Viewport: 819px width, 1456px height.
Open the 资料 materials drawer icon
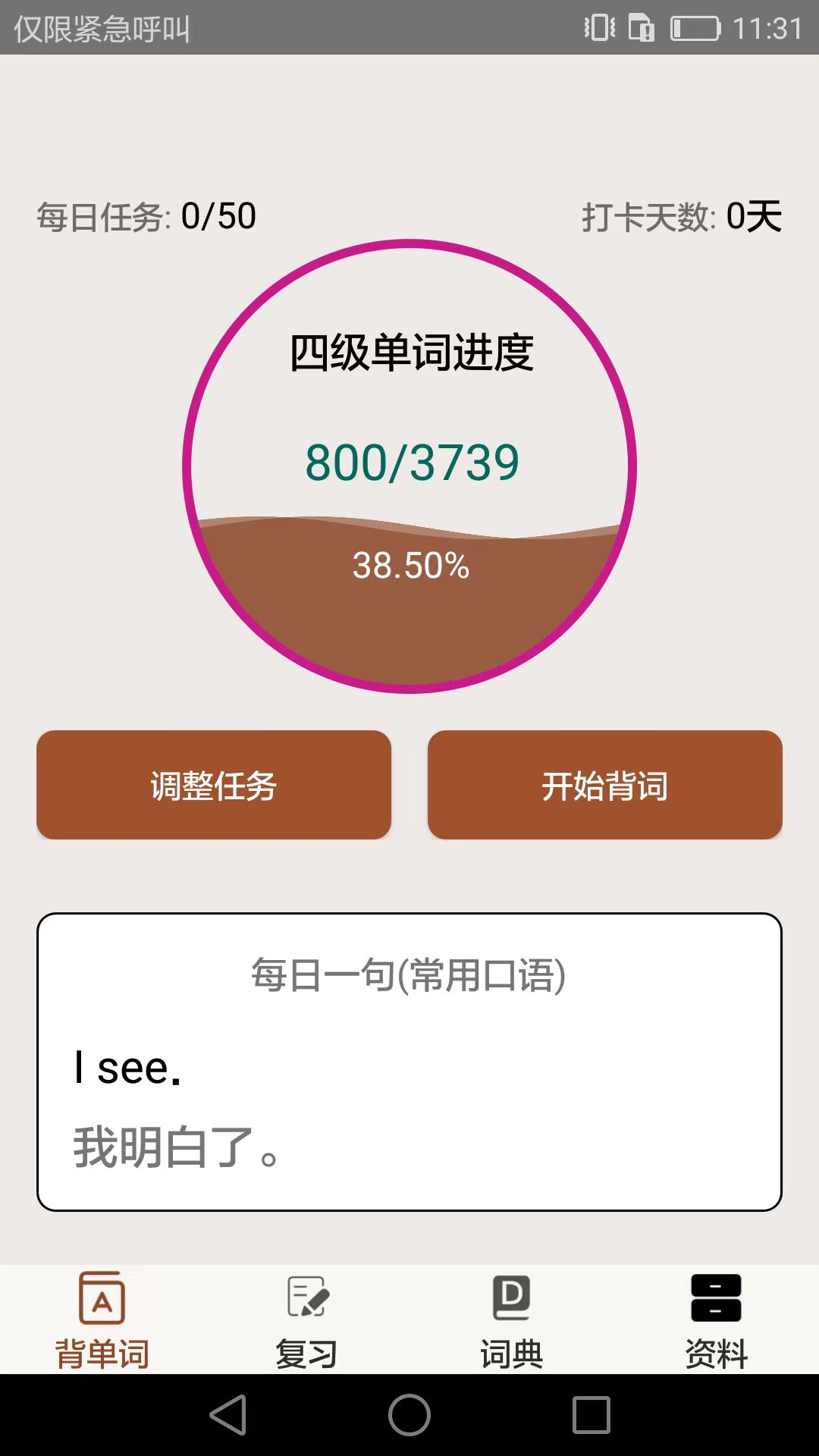(715, 1299)
